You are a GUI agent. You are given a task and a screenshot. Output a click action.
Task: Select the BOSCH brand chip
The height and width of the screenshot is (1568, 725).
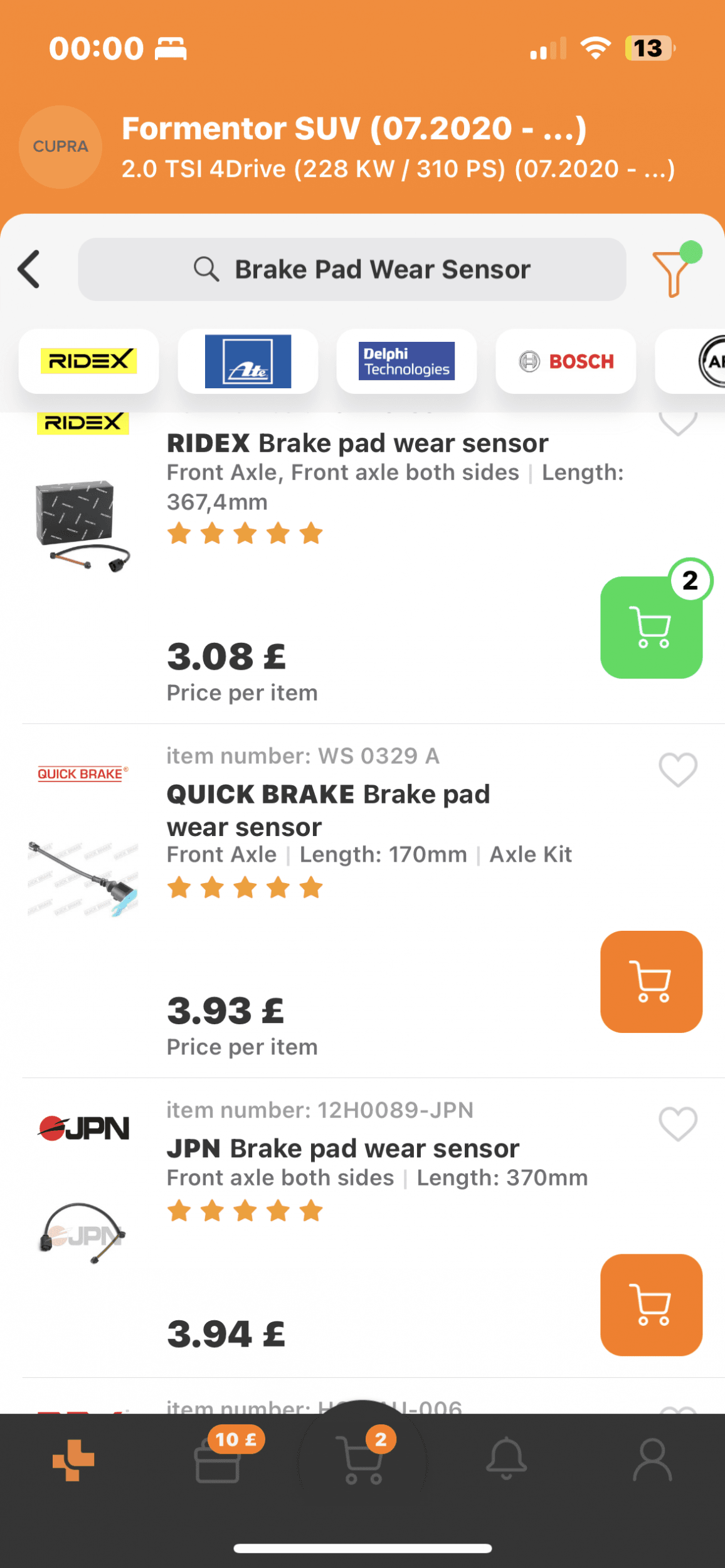tap(566, 361)
